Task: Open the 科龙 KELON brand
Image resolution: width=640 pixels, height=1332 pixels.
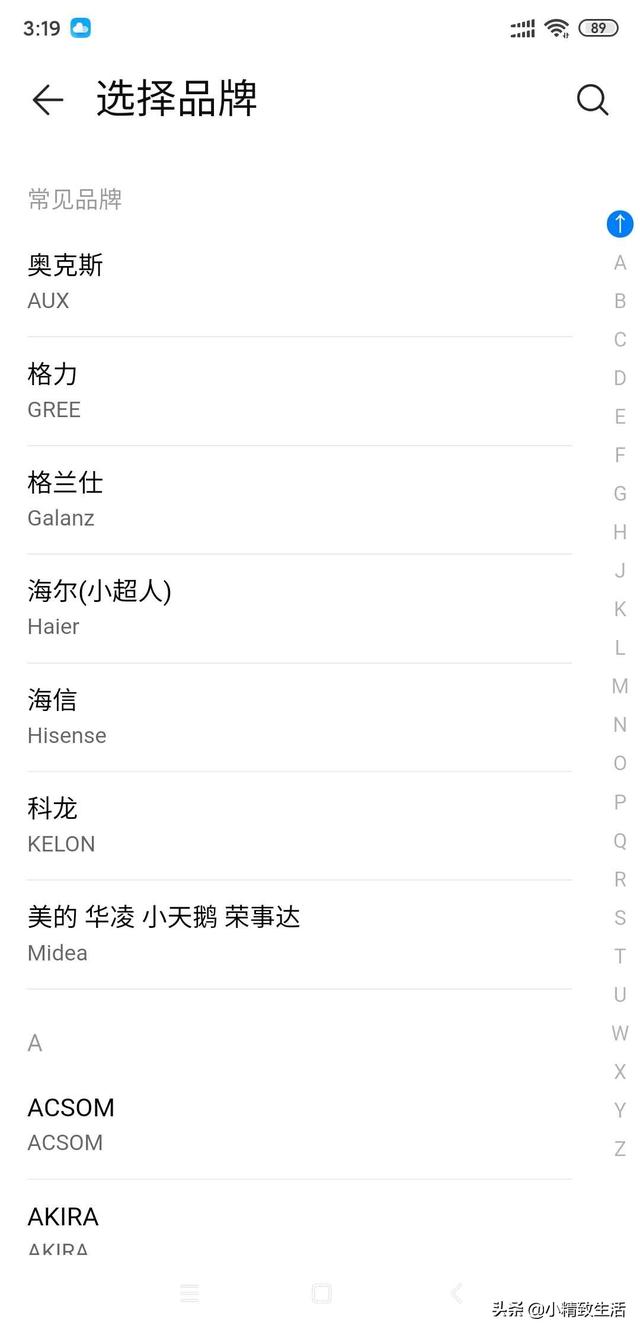Action: click(300, 826)
